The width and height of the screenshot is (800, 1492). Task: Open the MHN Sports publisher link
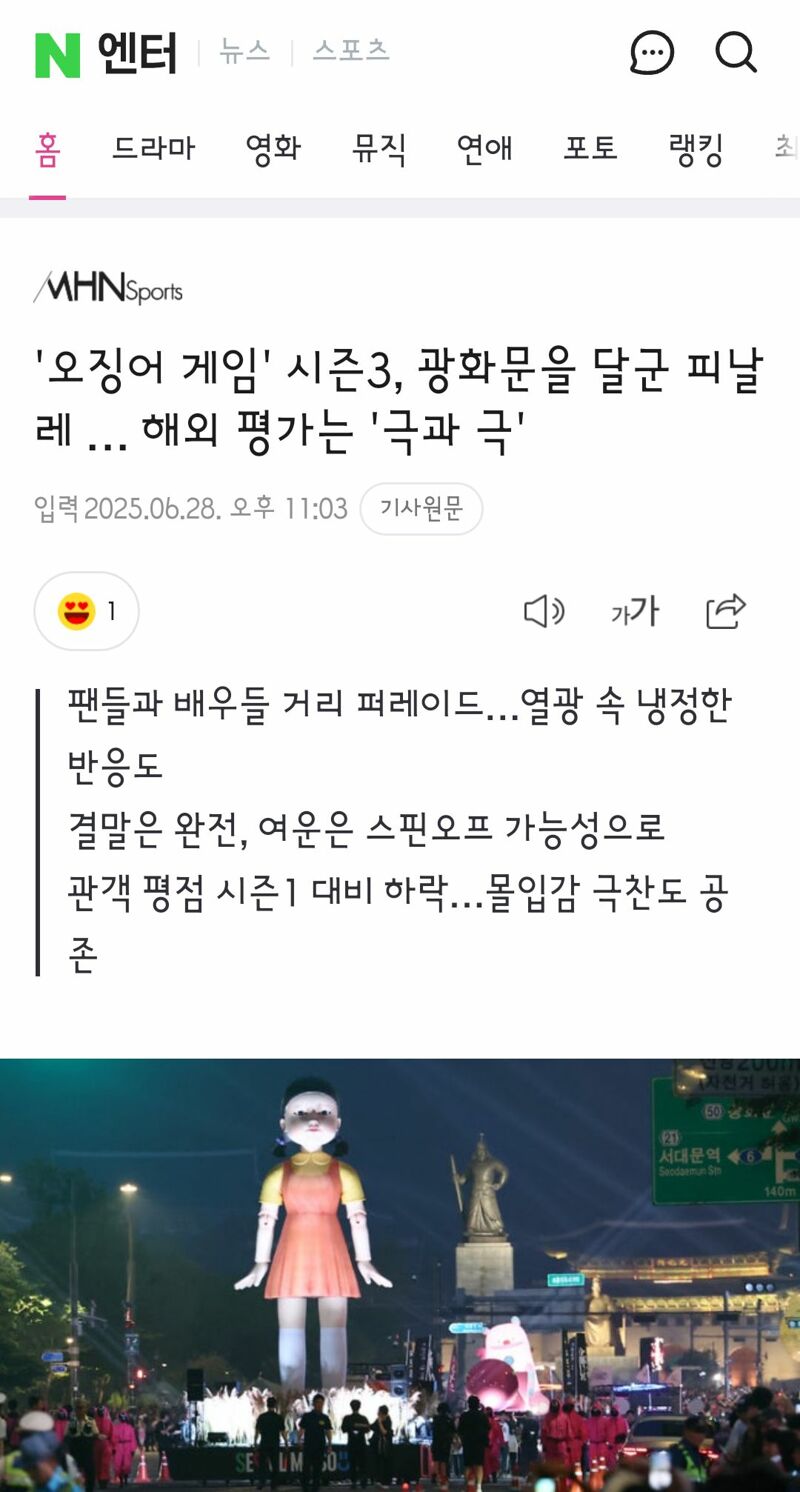[x=108, y=288]
